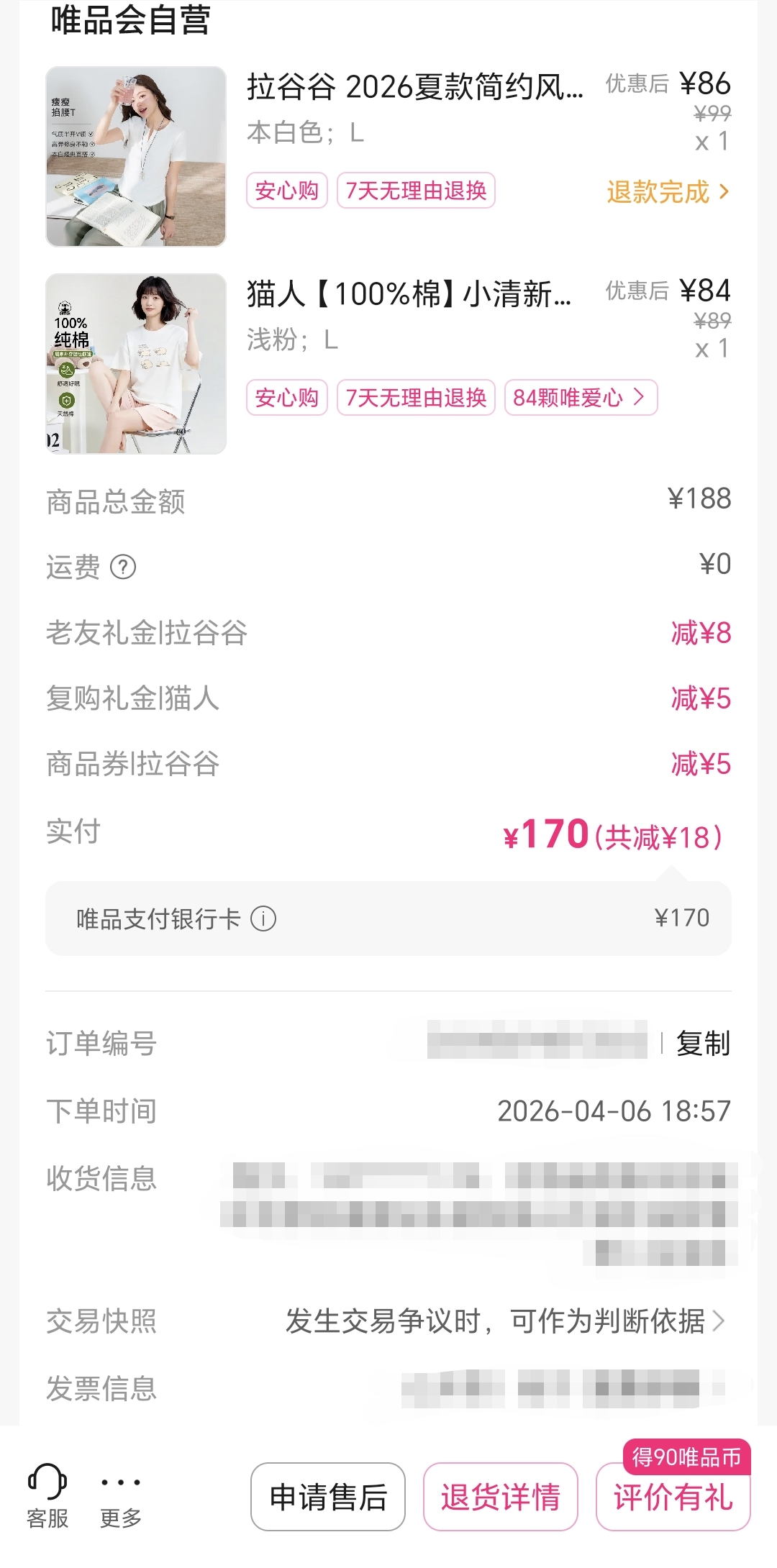Open the 交易快照 transaction snapshot

coord(388,1321)
